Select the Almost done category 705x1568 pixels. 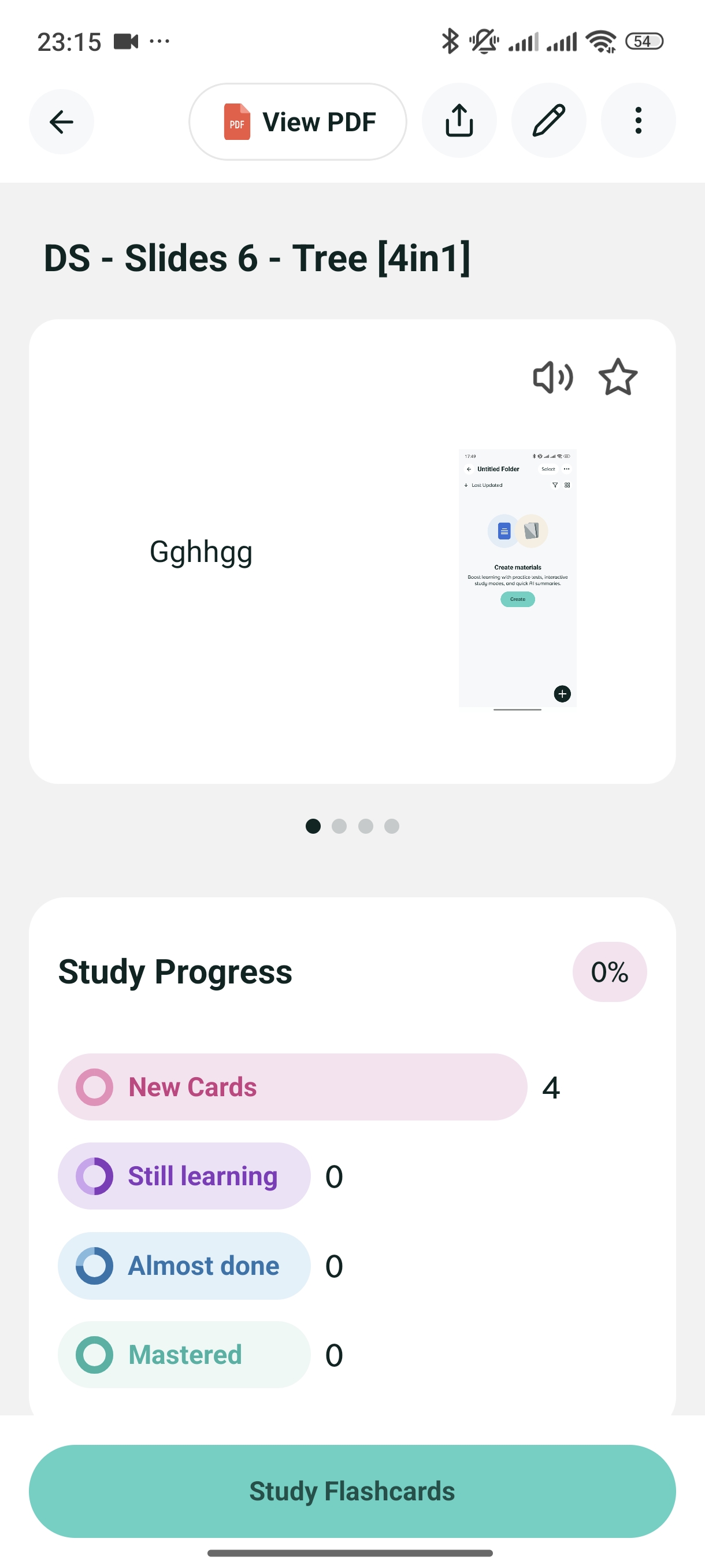click(x=184, y=1266)
